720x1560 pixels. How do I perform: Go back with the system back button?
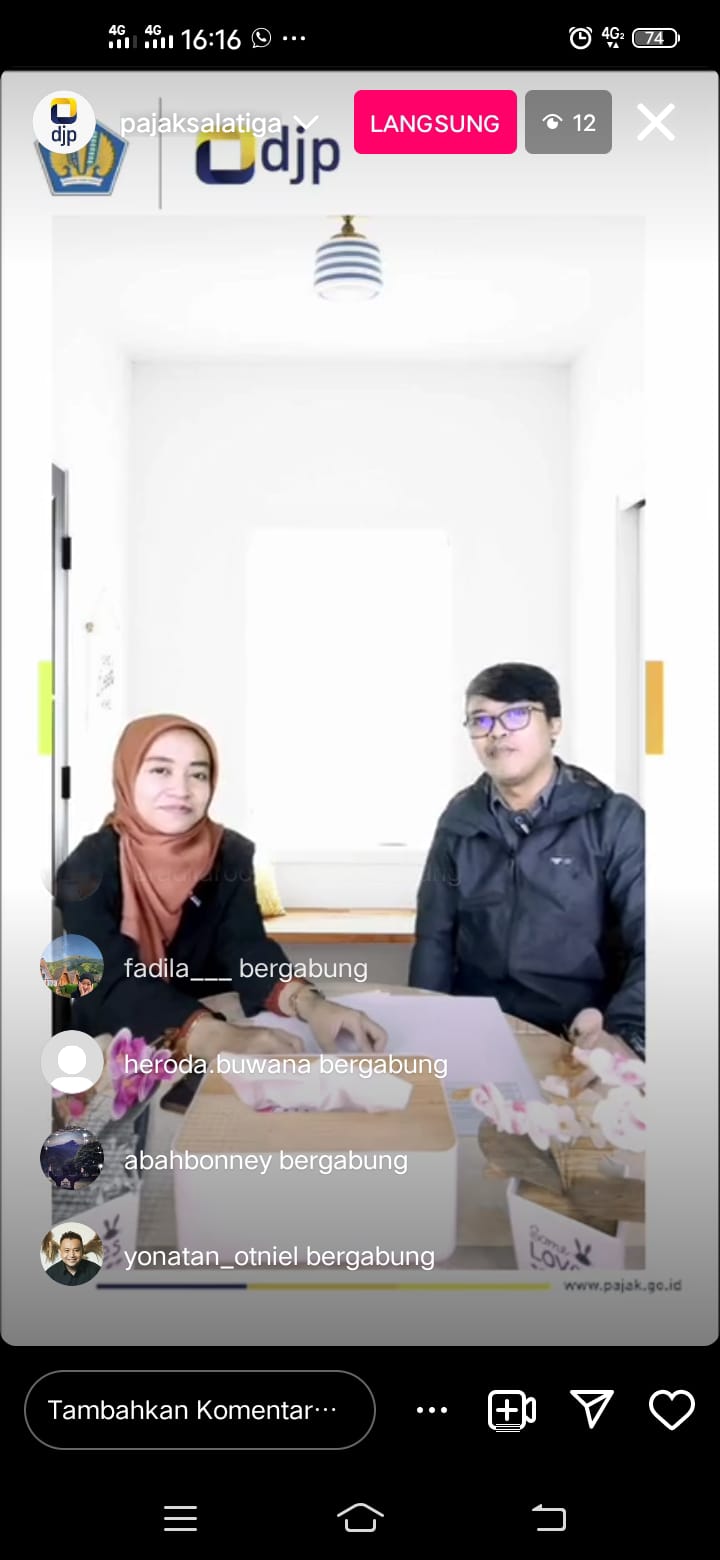click(548, 1518)
